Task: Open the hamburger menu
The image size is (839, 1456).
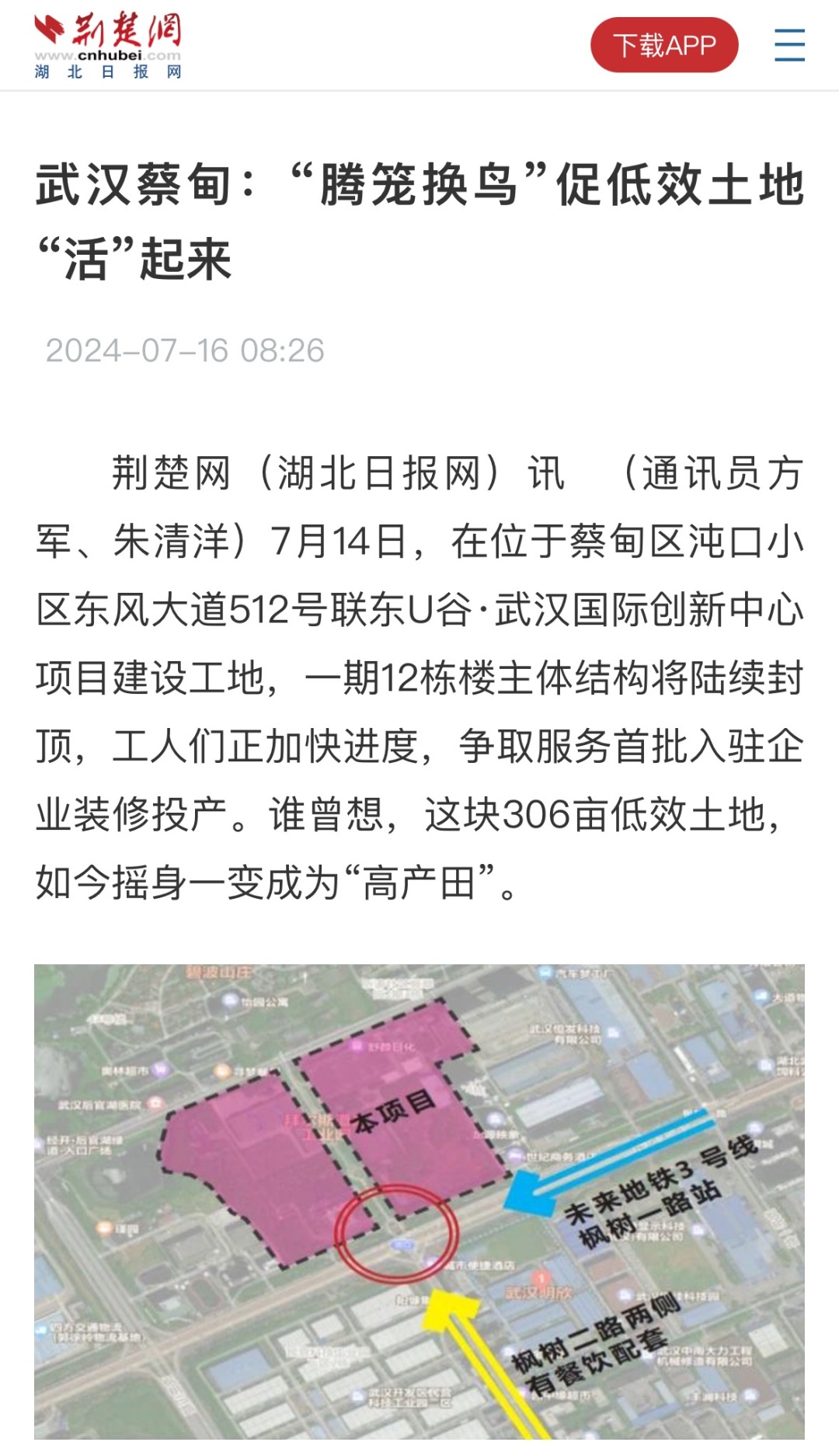Action: (789, 45)
